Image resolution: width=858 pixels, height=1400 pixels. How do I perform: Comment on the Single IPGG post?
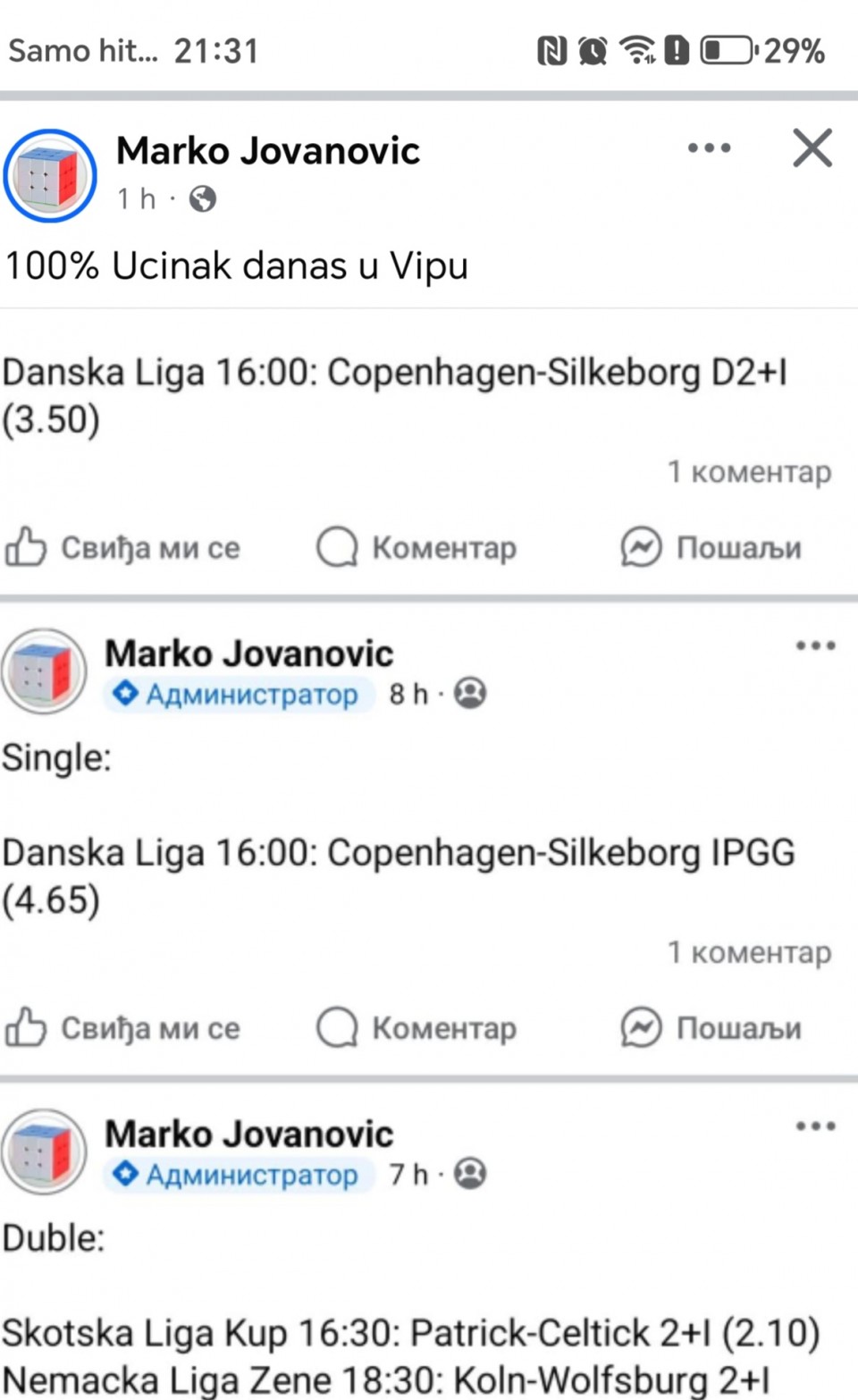click(416, 1027)
